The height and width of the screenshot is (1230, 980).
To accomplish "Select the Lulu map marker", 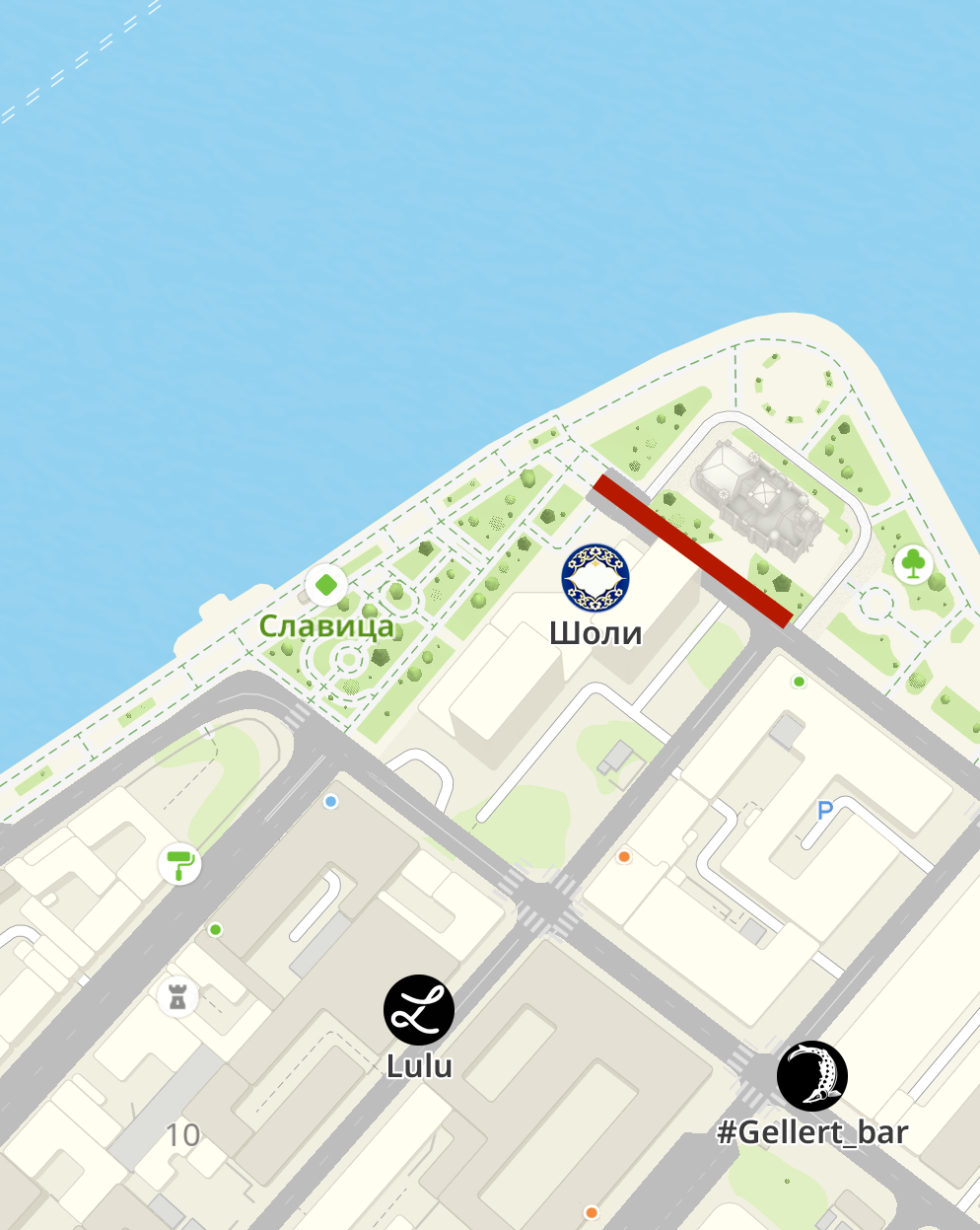I will point(419,1010).
